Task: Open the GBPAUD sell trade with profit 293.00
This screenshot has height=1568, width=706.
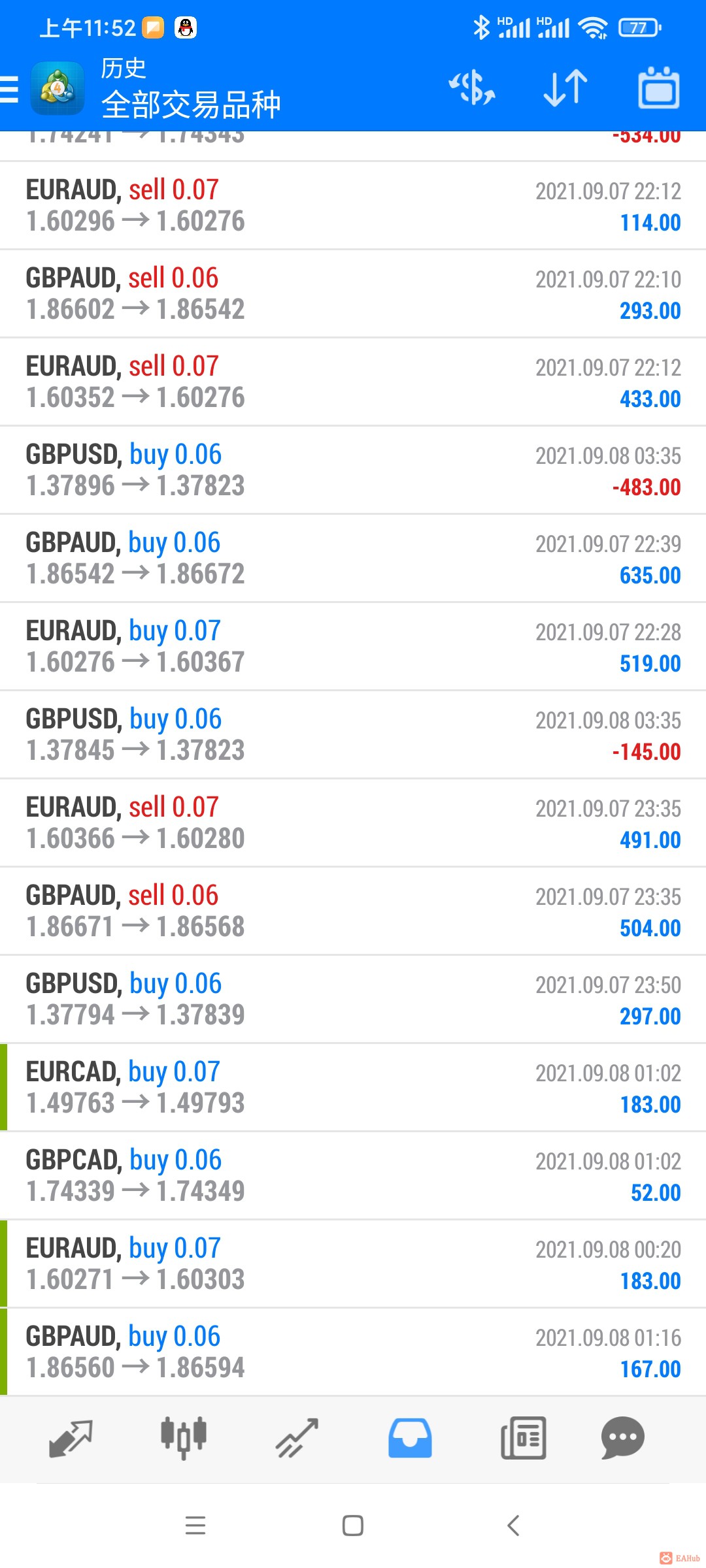Action: point(353,294)
